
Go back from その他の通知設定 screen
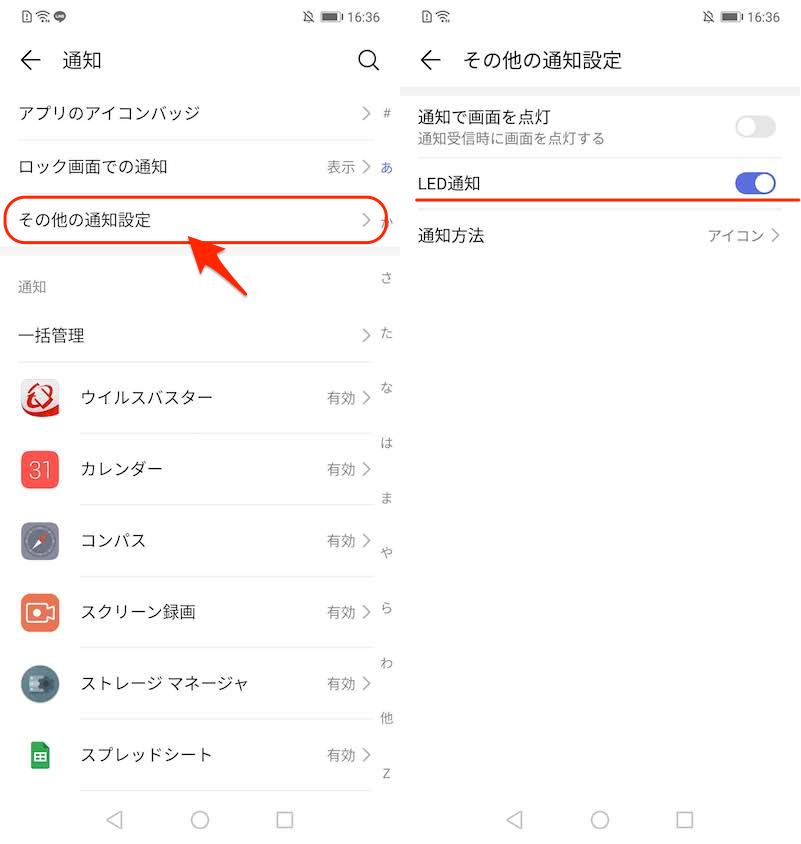click(x=431, y=61)
